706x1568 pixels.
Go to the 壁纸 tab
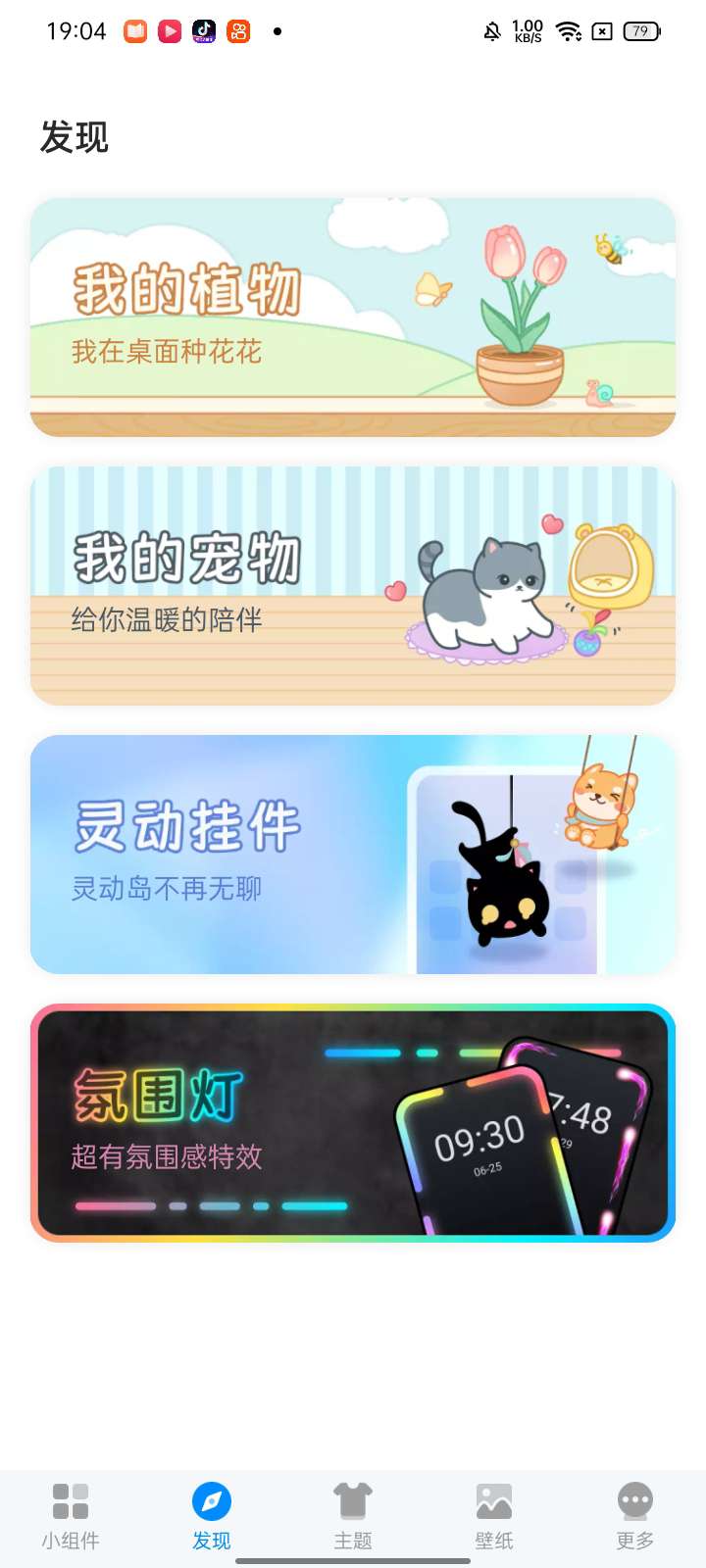coord(494,1515)
